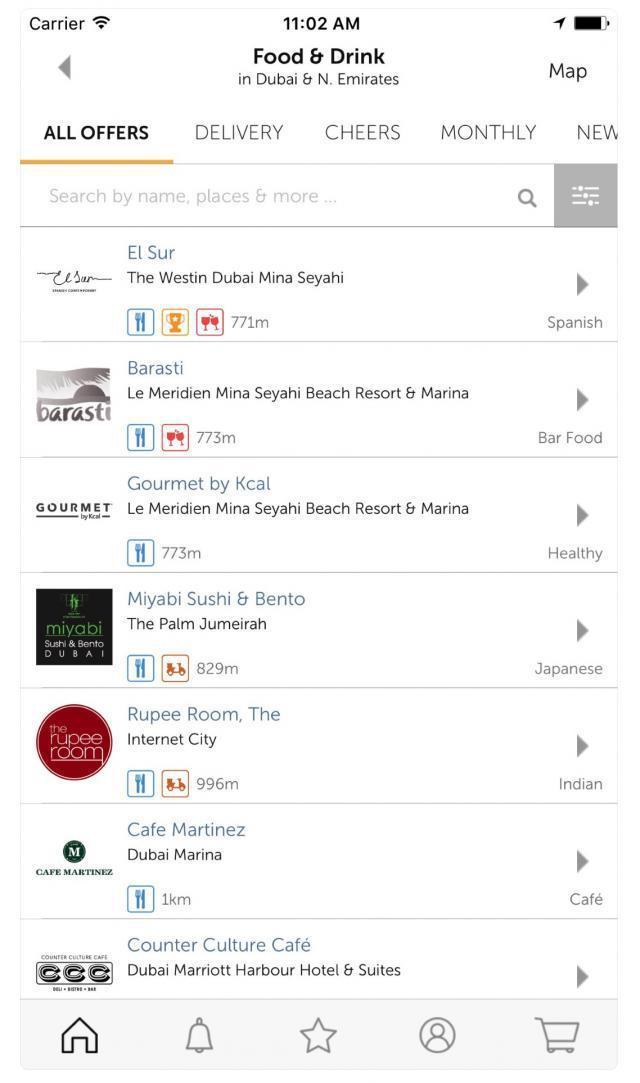This screenshot has width=640, height=1083.
Task: Switch to the Delivery tab
Action: click(x=239, y=132)
